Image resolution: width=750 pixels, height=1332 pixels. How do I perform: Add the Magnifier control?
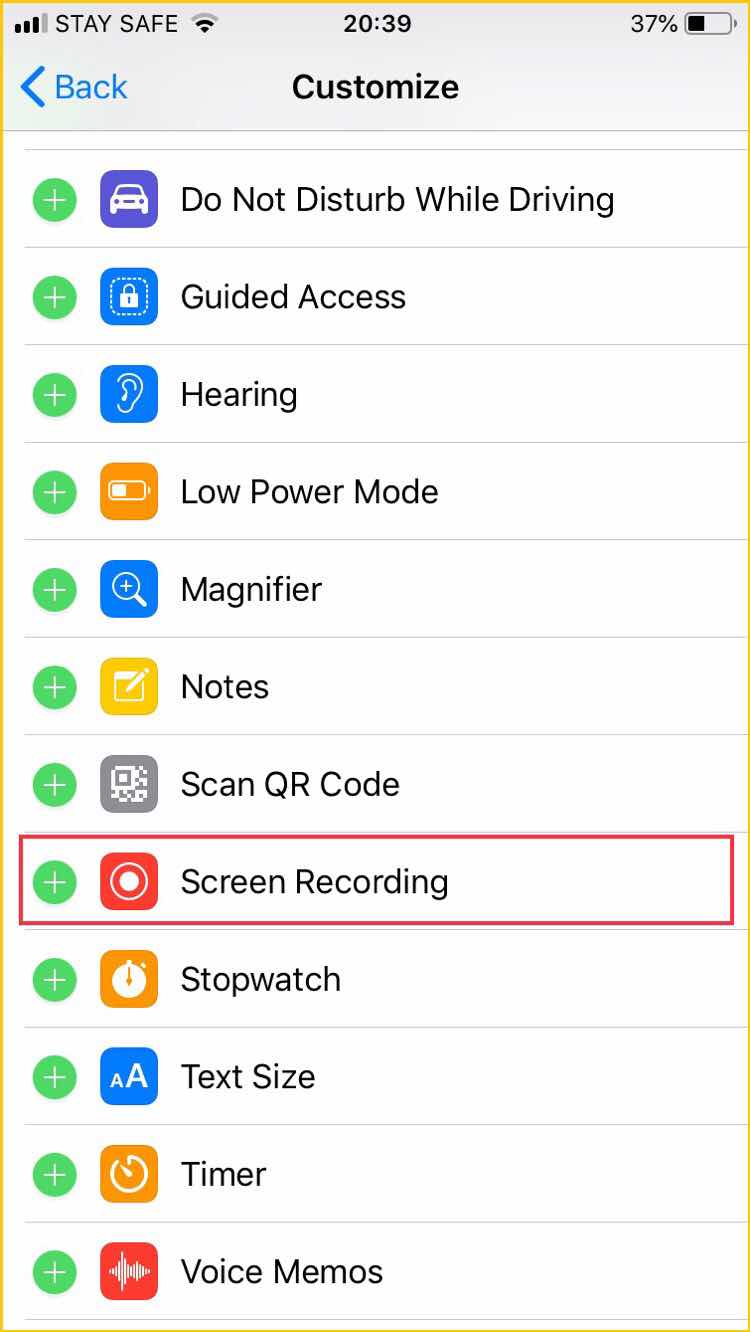tap(55, 590)
